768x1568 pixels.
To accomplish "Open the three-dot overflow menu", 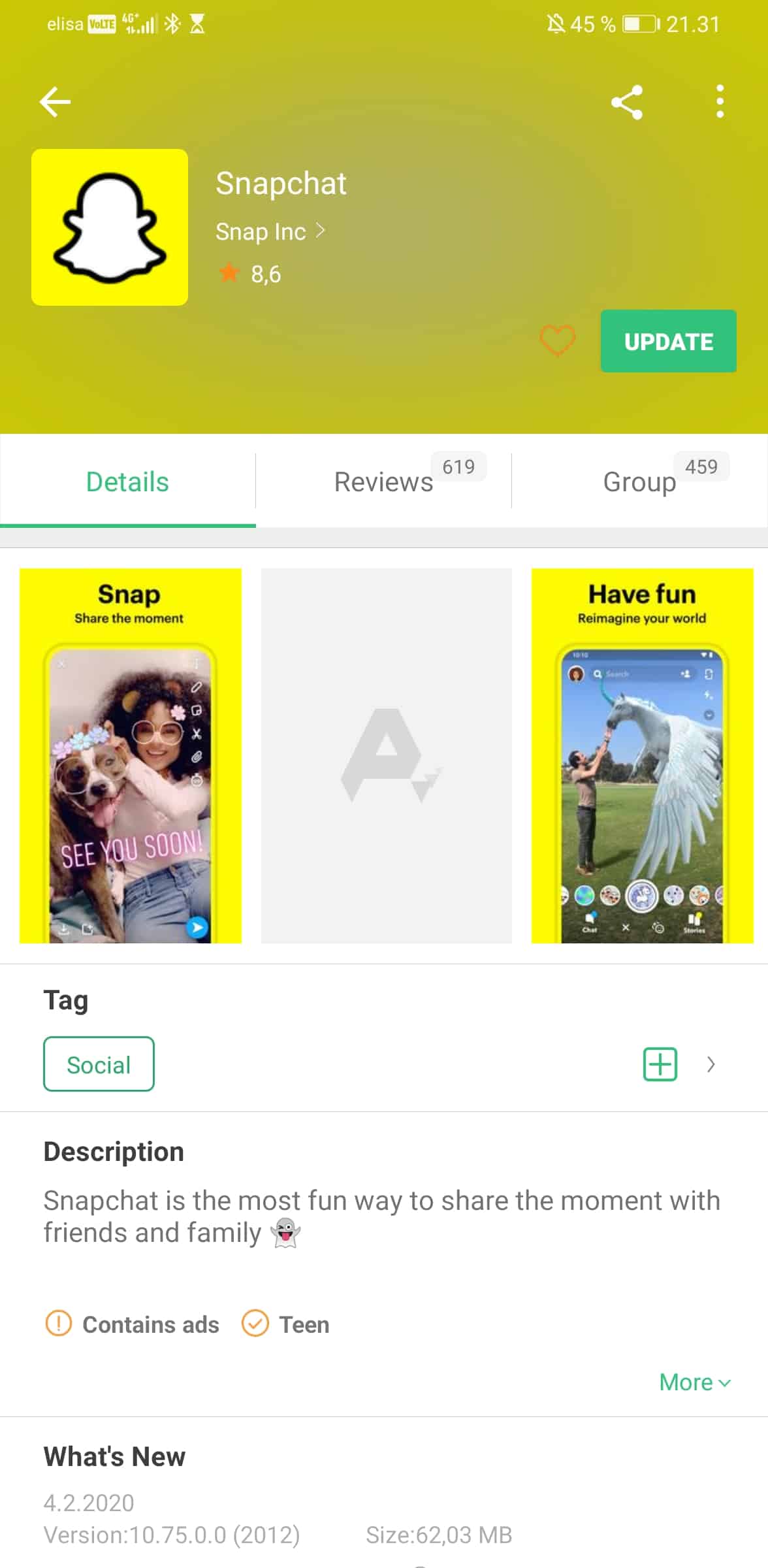I will [x=720, y=102].
